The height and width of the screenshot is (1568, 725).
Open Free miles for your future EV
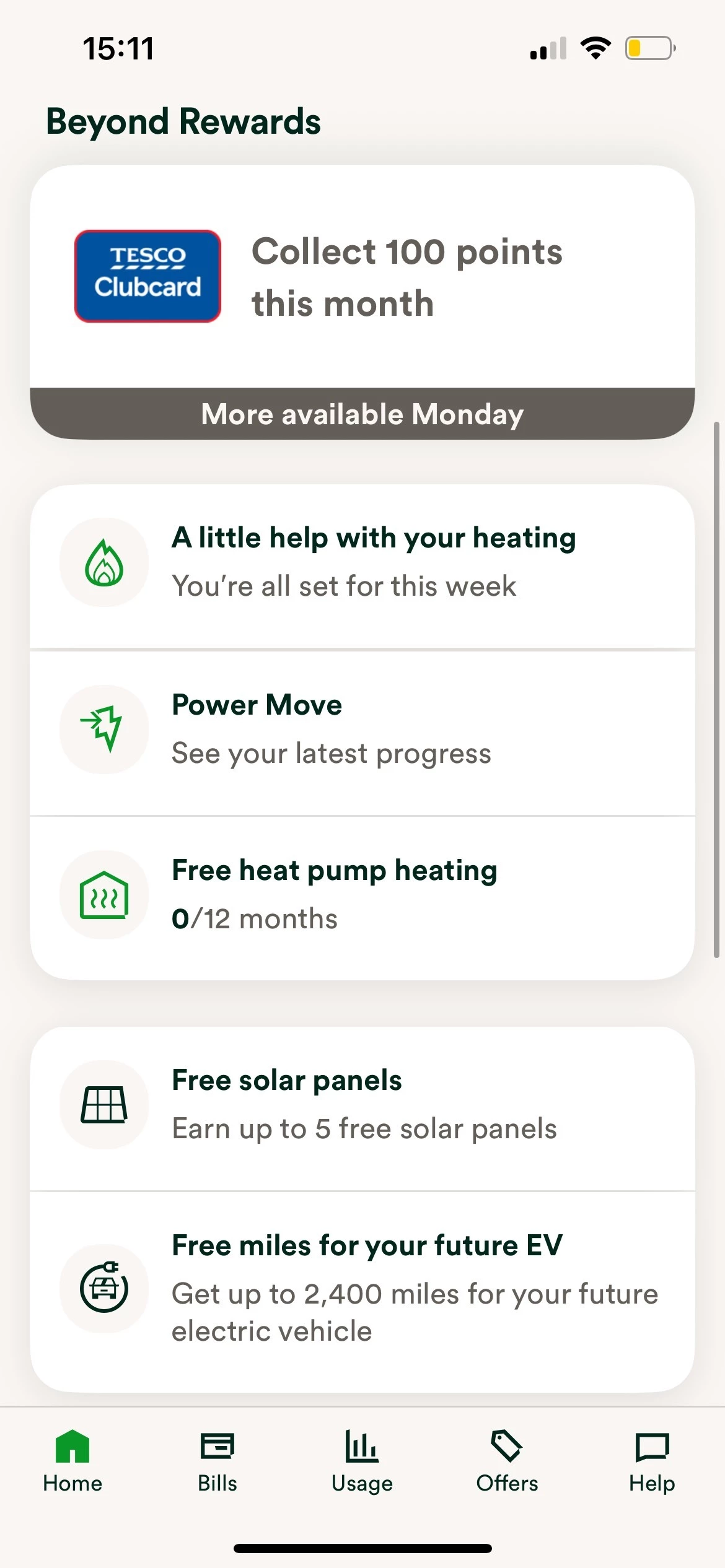pos(362,1288)
